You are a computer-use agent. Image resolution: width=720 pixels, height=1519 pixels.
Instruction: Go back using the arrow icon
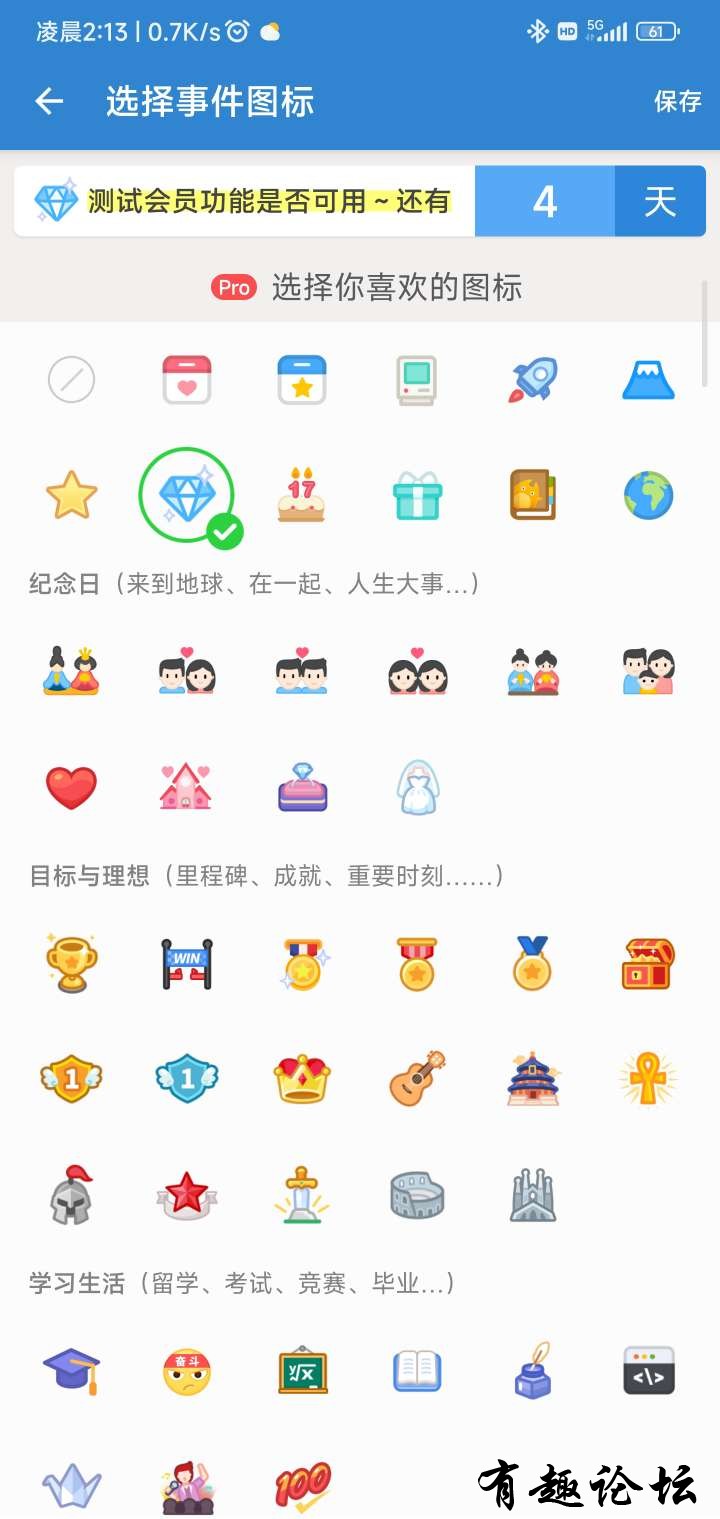pos(49,101)
